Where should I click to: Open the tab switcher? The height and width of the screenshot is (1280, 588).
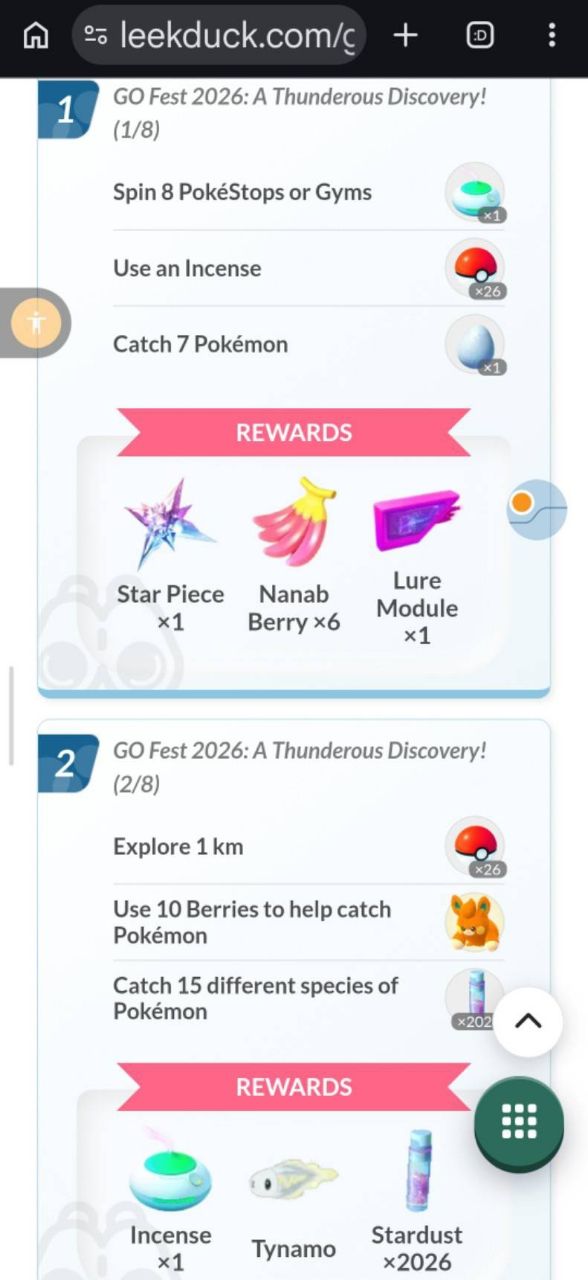click(480, 36)
